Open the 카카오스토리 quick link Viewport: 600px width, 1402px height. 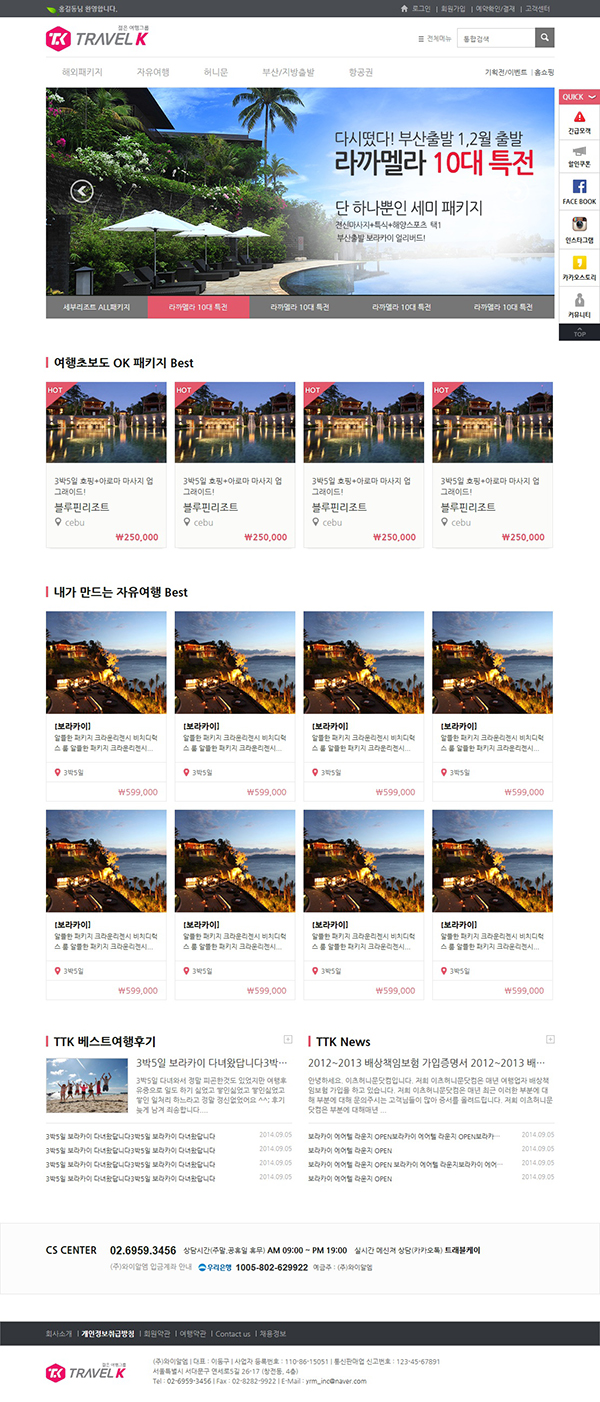[x=579, y=267]
